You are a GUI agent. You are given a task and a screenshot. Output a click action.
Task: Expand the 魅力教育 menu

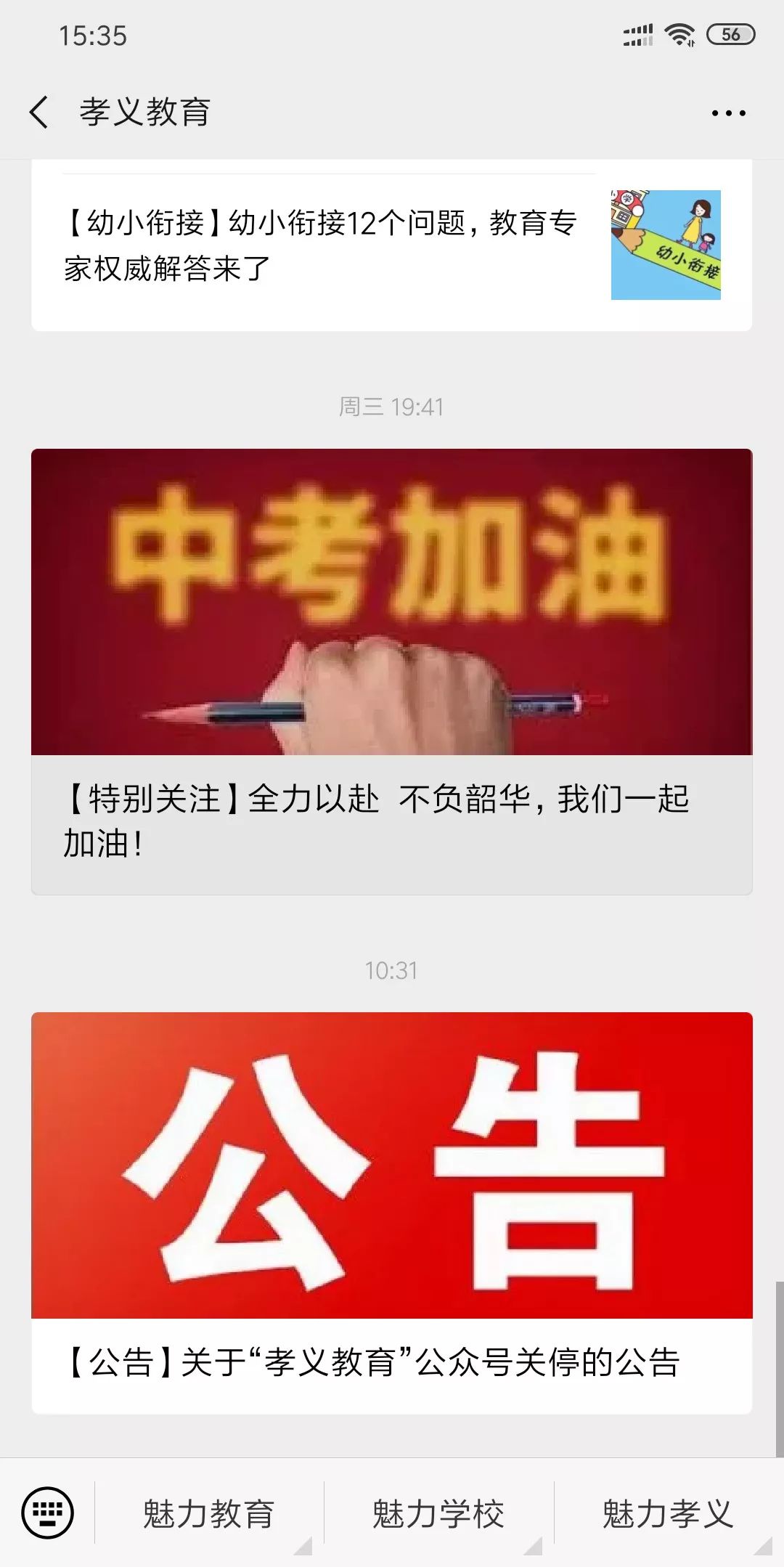click(x=209, y=1513)
